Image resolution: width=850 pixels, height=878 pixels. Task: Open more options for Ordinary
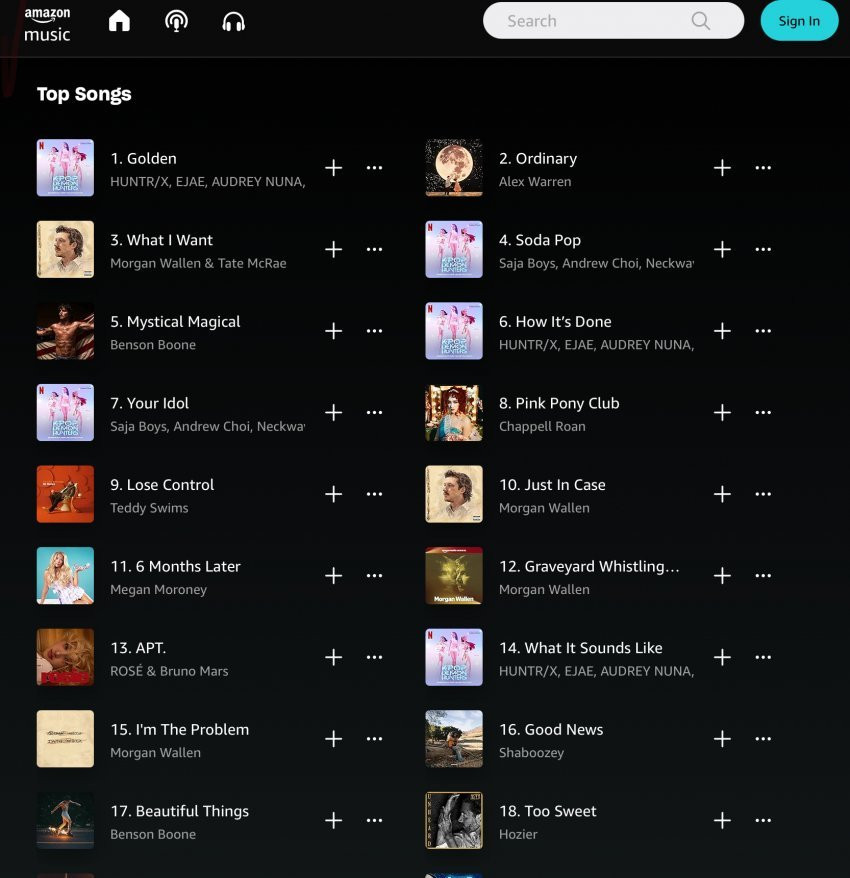pos(763,168)
